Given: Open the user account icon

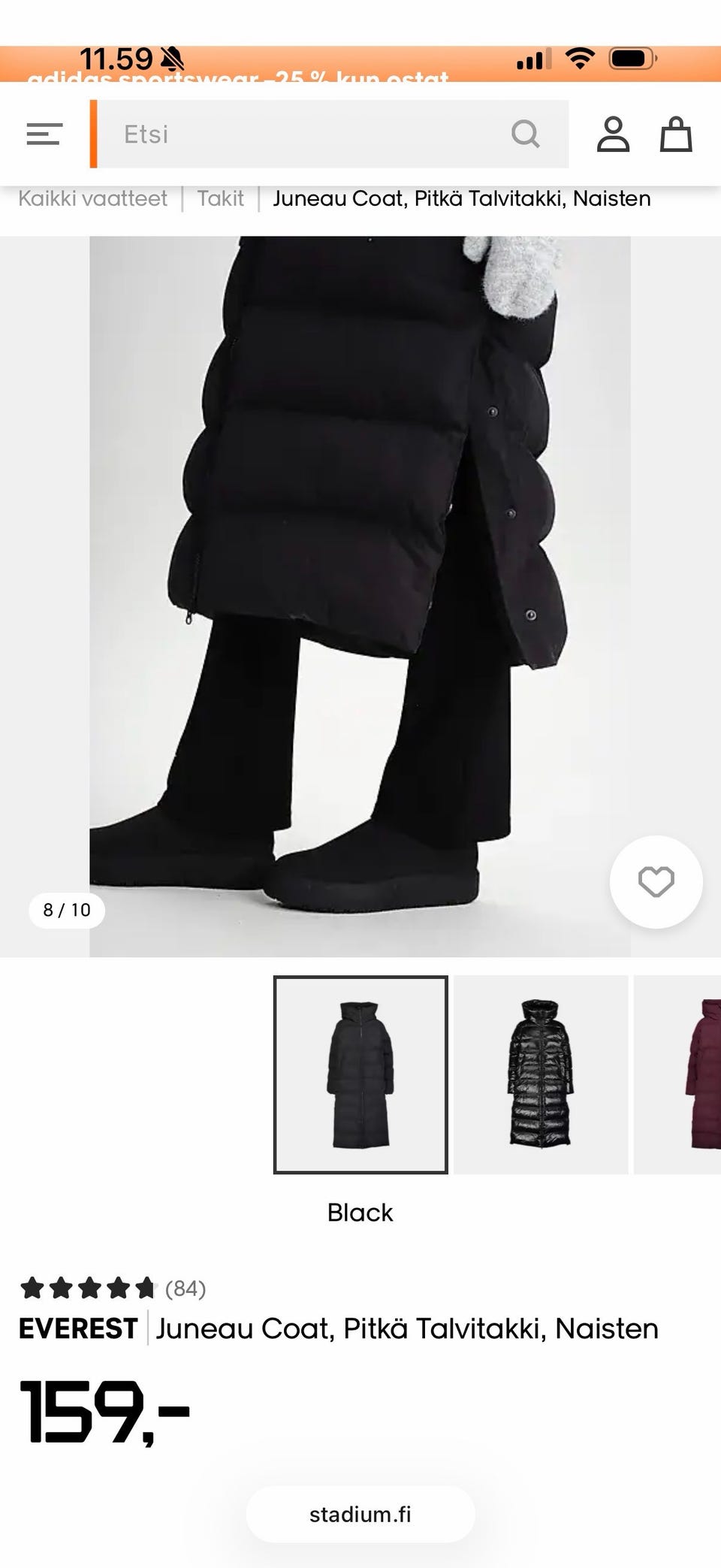Looking at the screenshot, I should (x=613, y=134).
